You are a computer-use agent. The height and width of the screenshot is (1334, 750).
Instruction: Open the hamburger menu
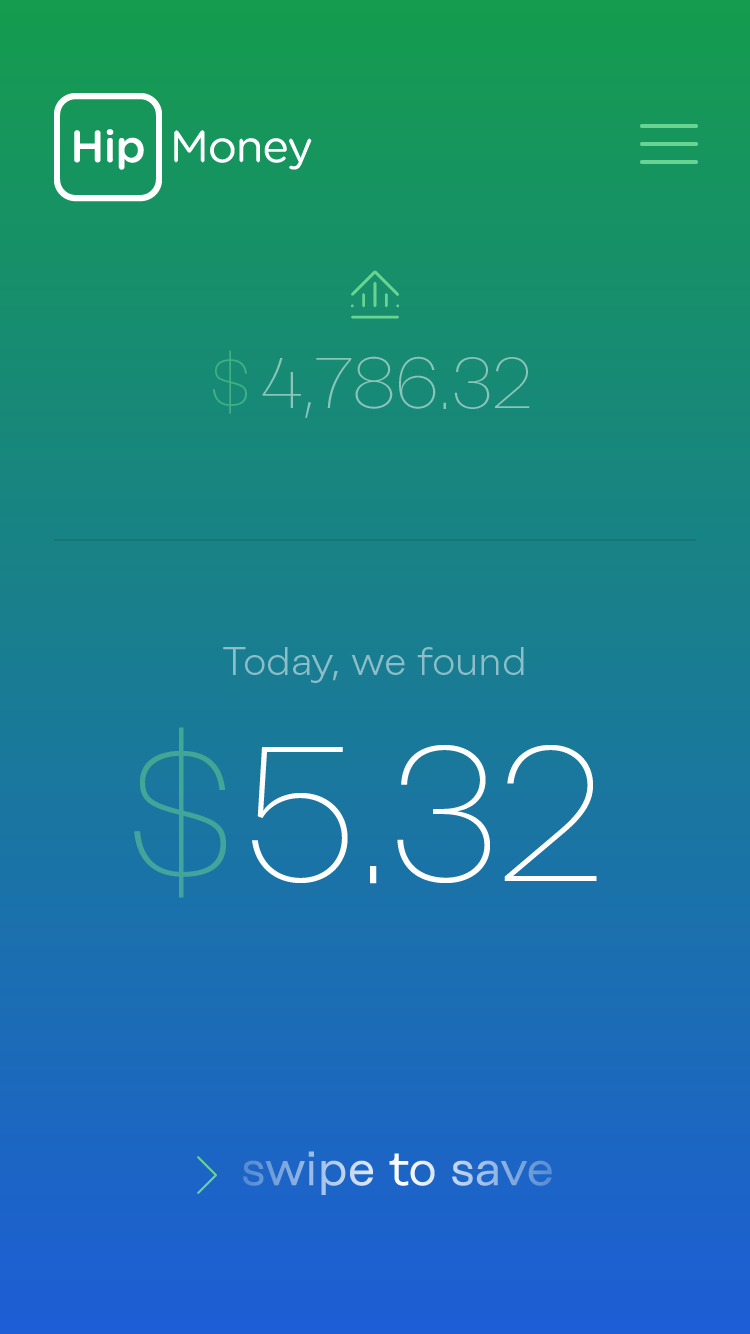668,144
